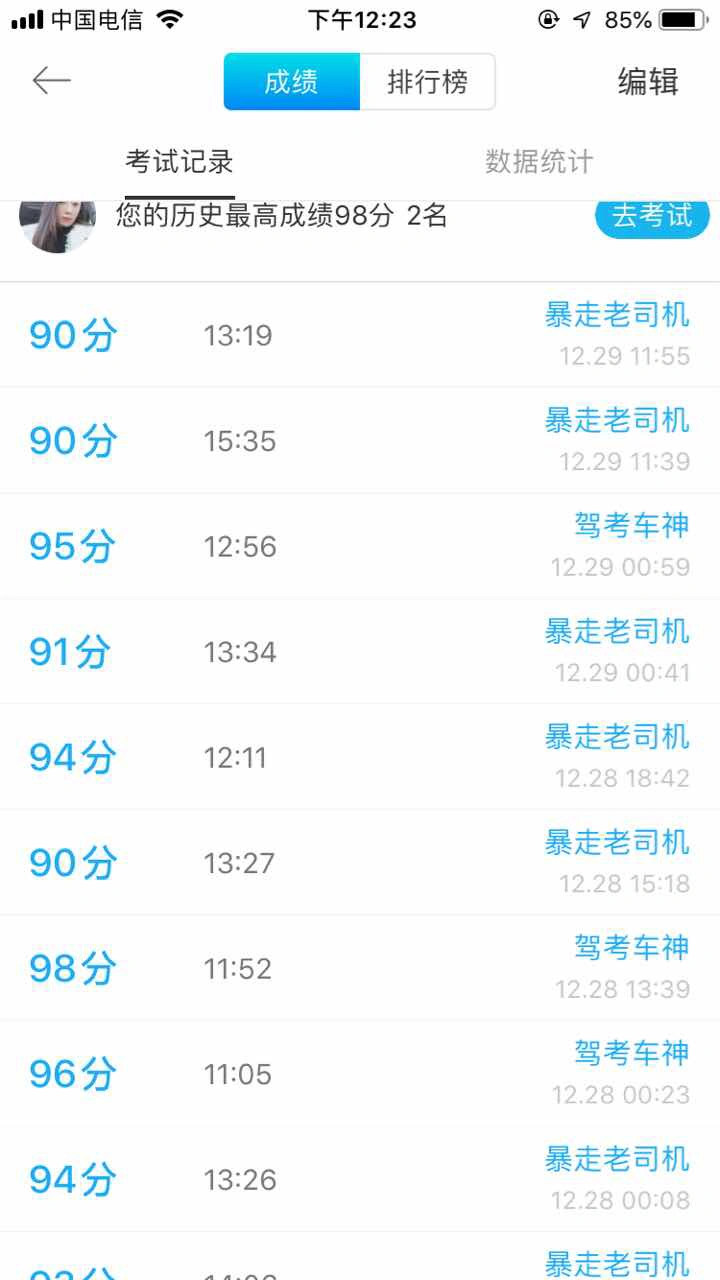Tap the 去考试 button

pyautogui.click(x=652, y=215)
